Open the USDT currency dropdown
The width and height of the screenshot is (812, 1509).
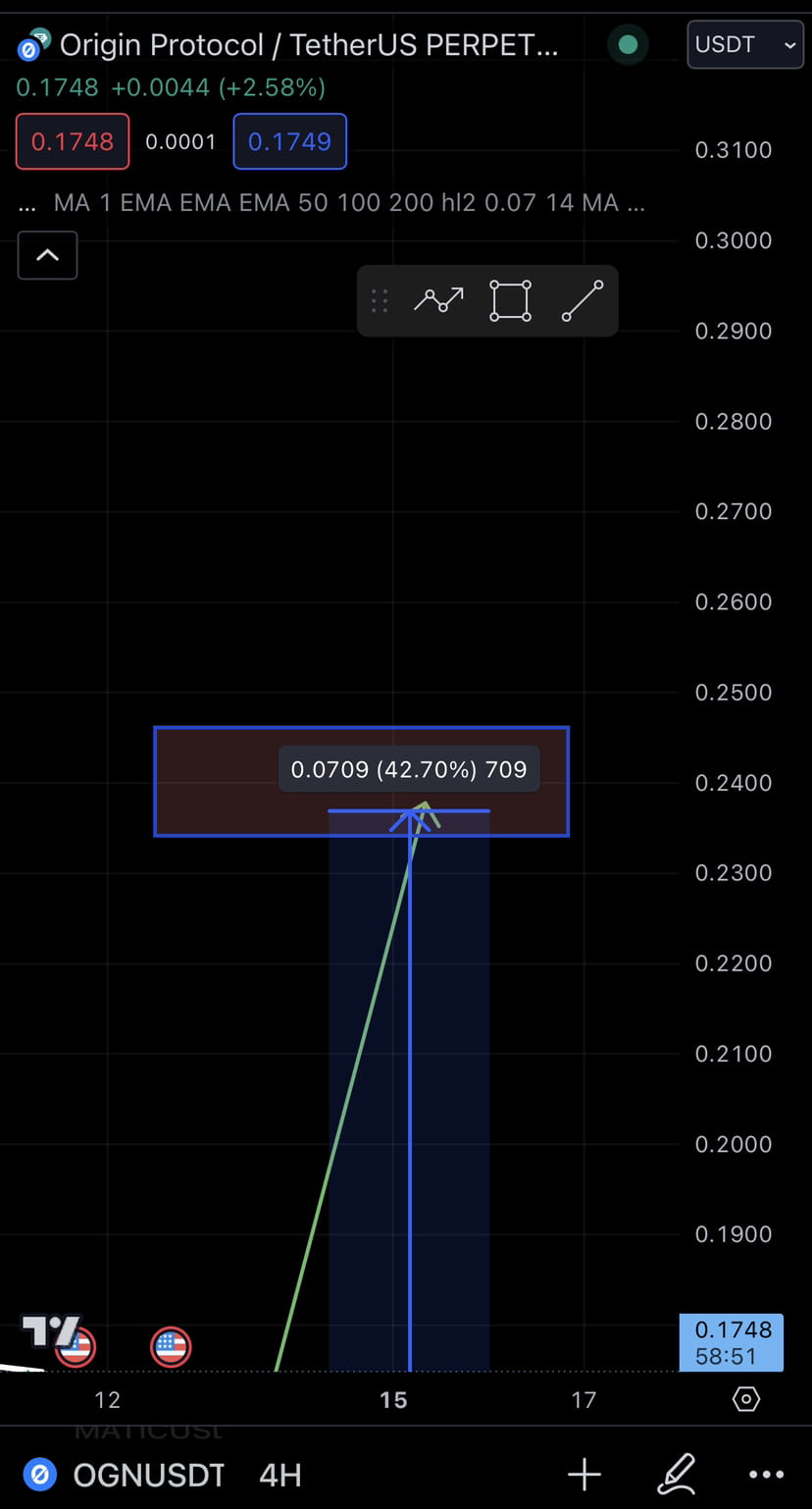click(745, 44)
